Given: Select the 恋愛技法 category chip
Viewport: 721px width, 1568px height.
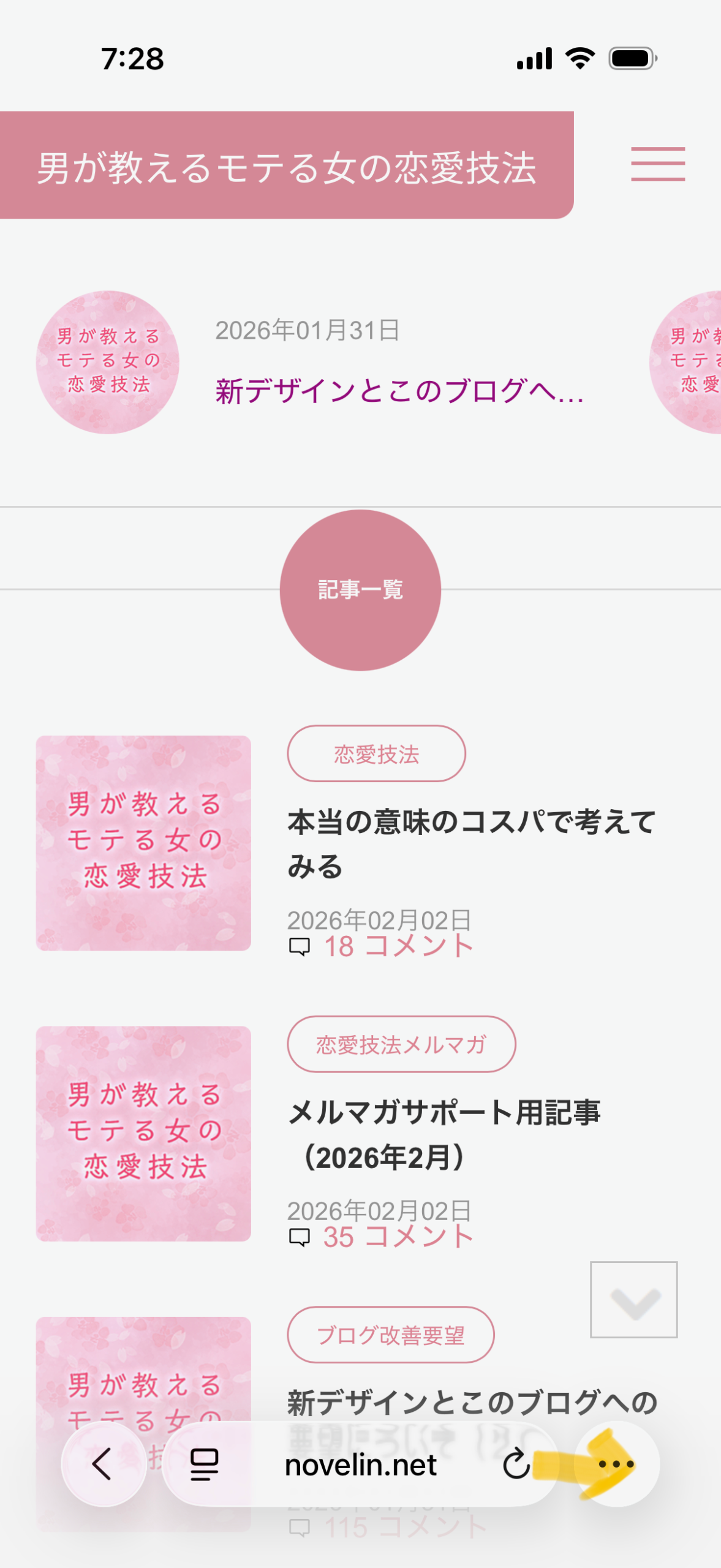Looking at the screenshot, I should 376,754.
